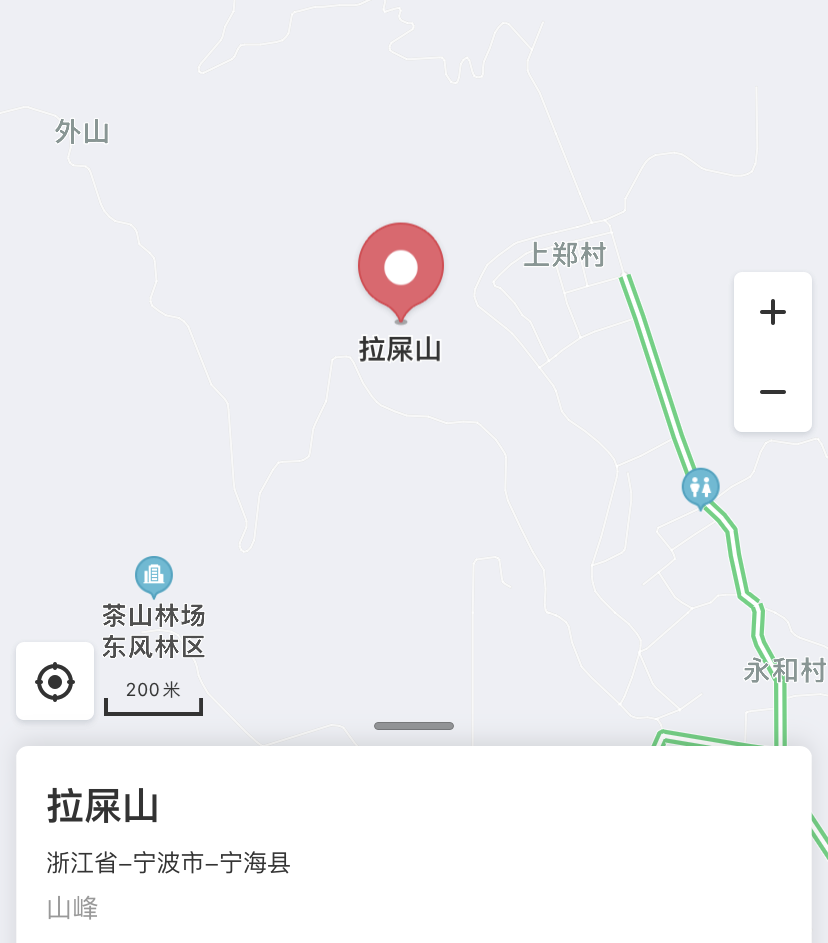
Task: Tap the red pin for 拉屎山
Action: coord(401,268)
